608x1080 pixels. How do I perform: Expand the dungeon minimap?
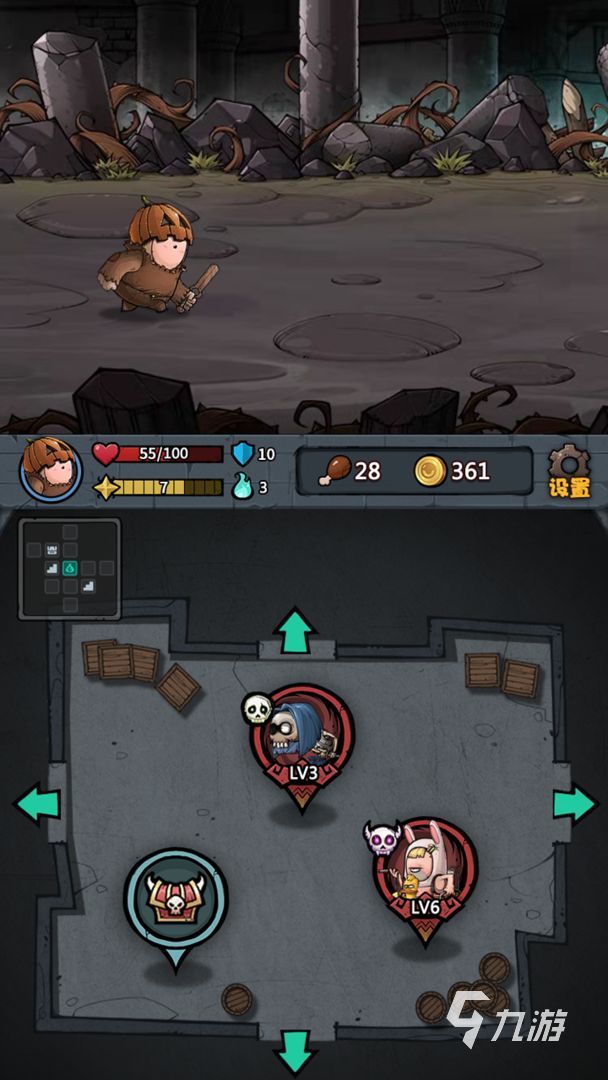[70, 568]
